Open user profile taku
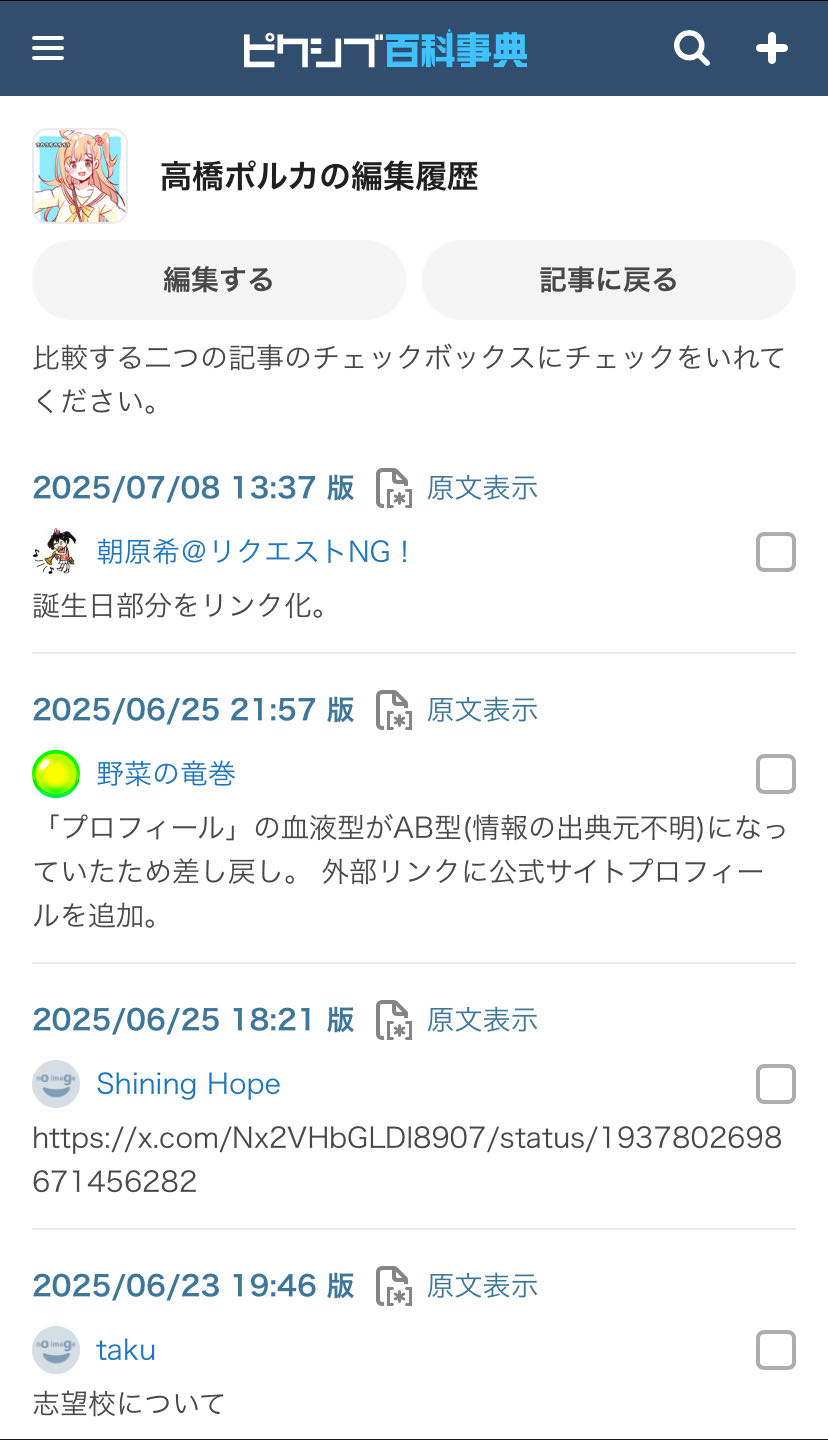This screenshot has height=1440, width=828. coord(126,1350)
